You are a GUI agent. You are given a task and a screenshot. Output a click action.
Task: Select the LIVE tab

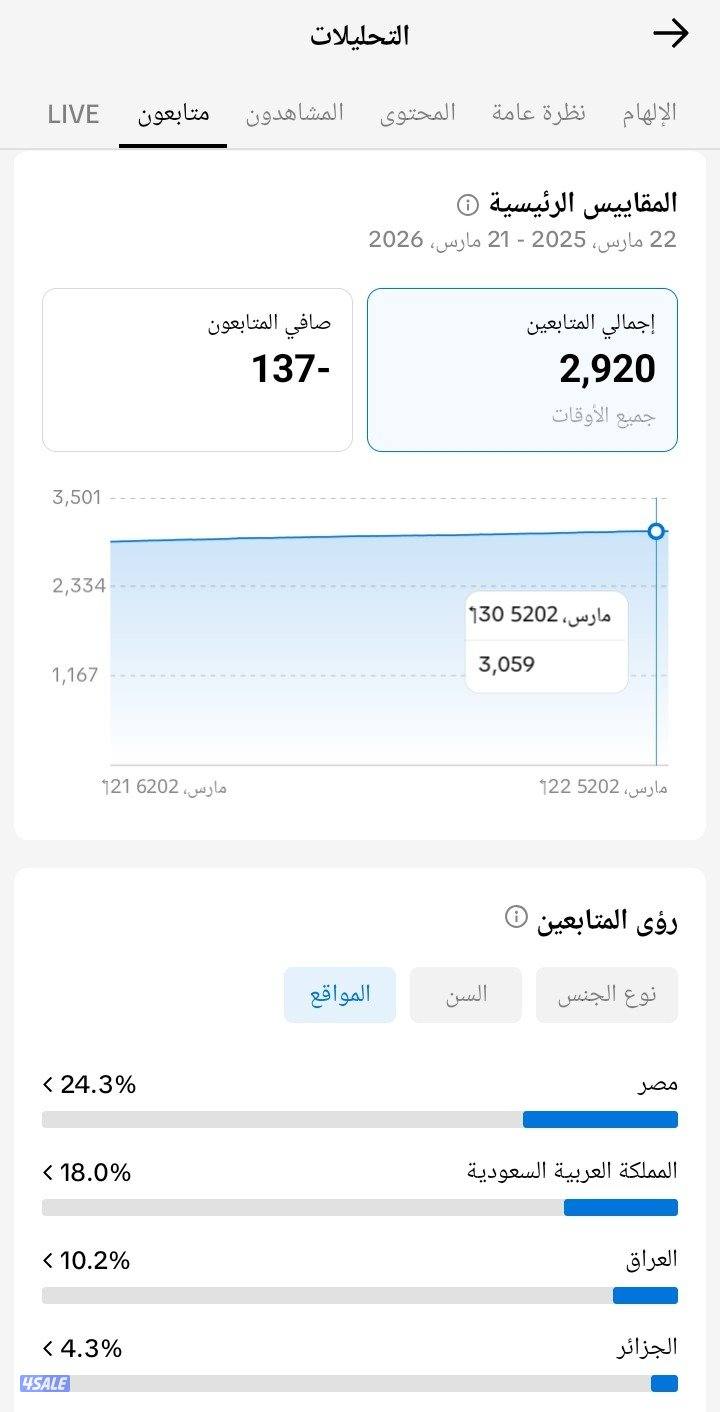pos(71,112)
